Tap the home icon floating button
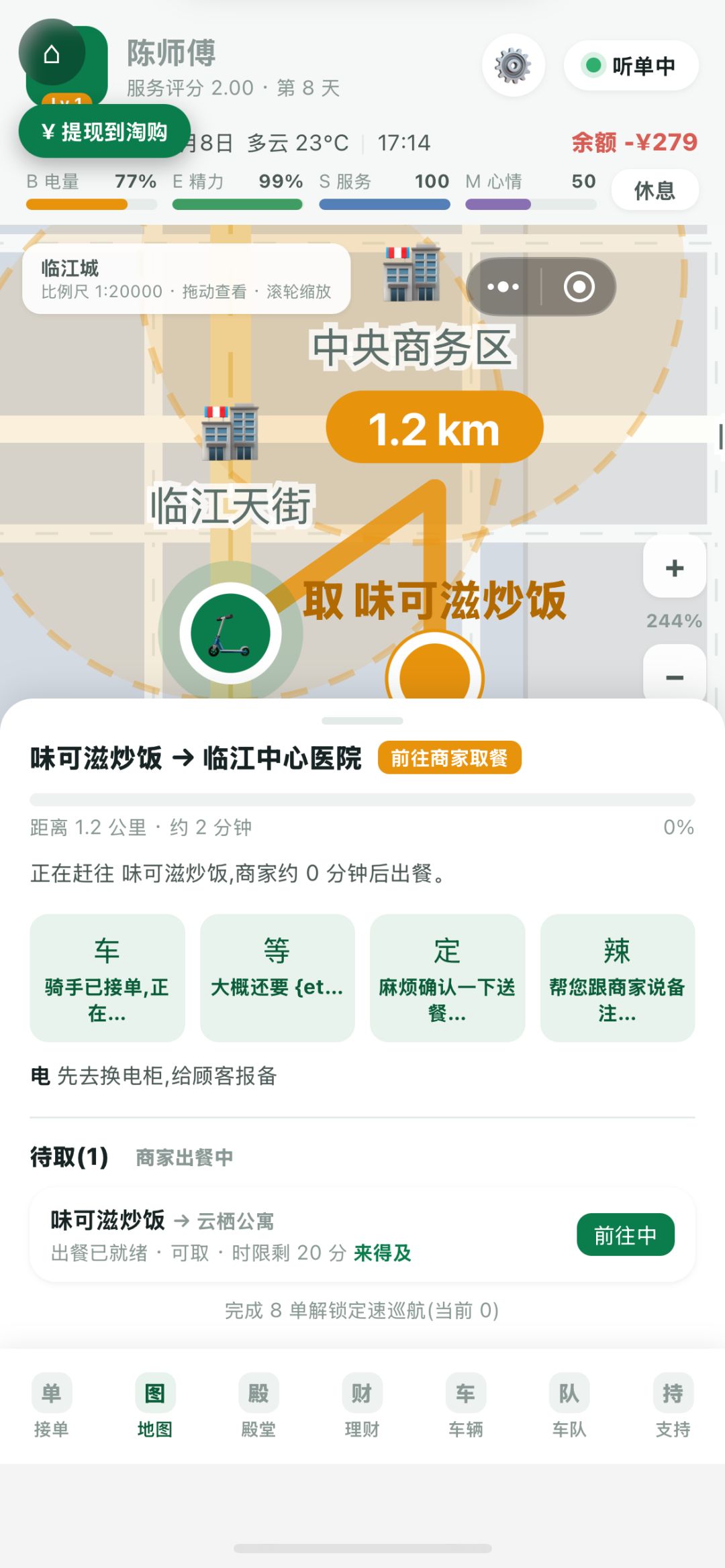This screenshot has width=725, height=1568. [52, 53]
